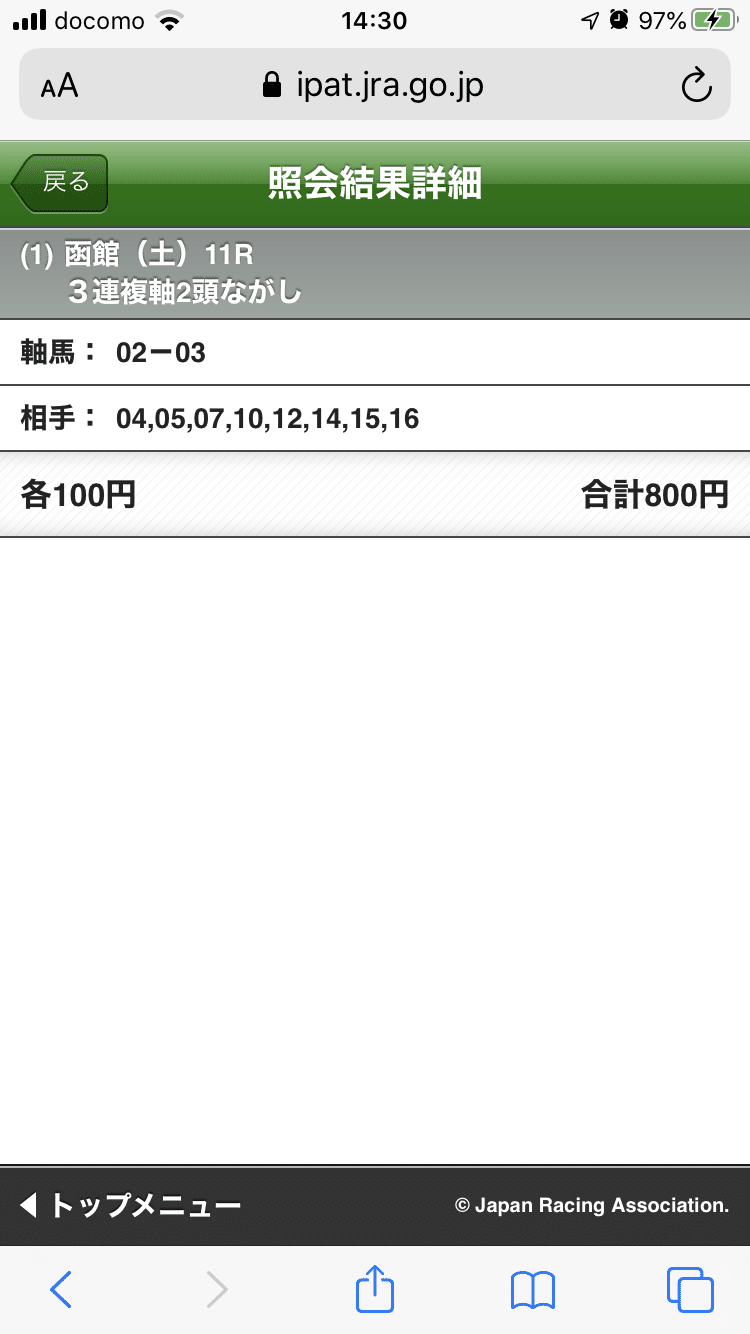
Task: Select the 照会結果詳細 title bar
Action: pos(374,183)
